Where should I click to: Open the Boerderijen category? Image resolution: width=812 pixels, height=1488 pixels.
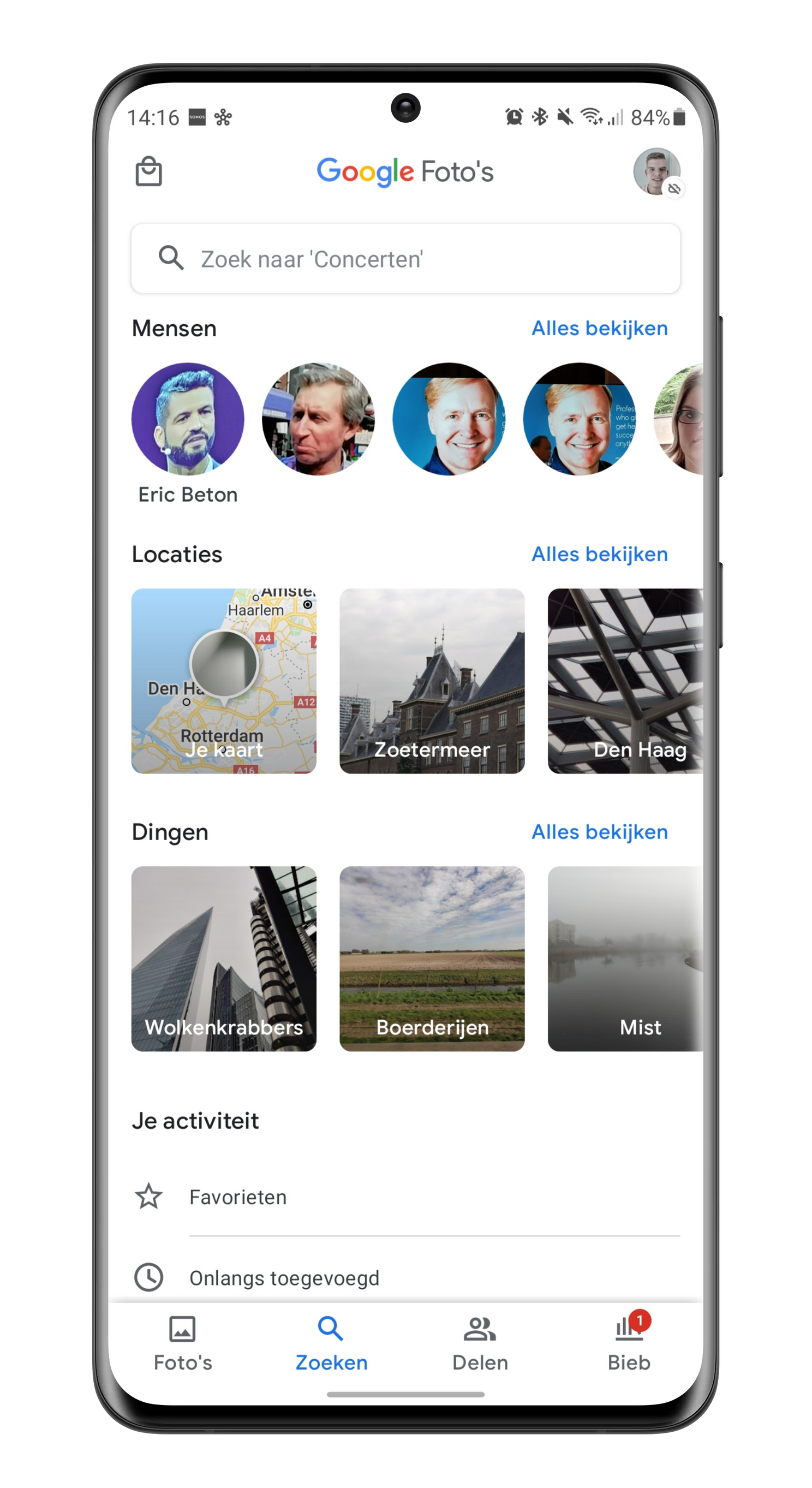point(432,959)
